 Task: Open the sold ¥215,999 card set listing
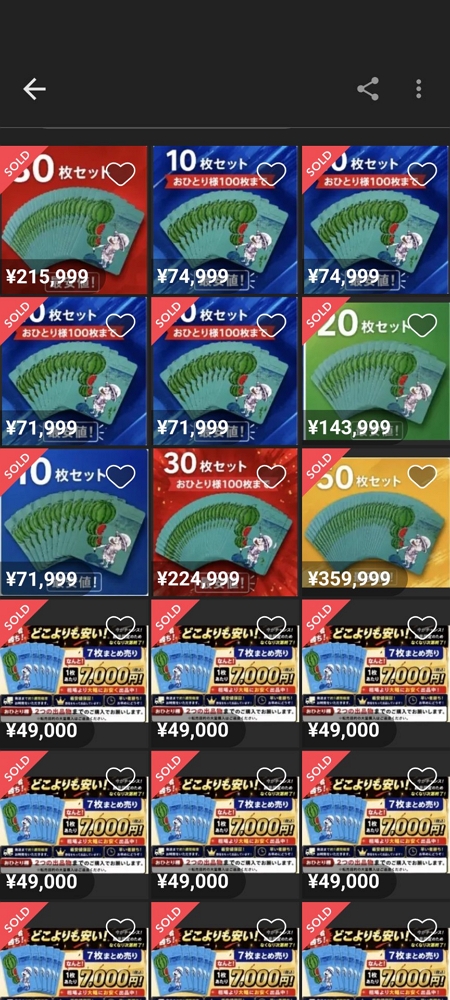pyautogui.click(x=73, y=220)
